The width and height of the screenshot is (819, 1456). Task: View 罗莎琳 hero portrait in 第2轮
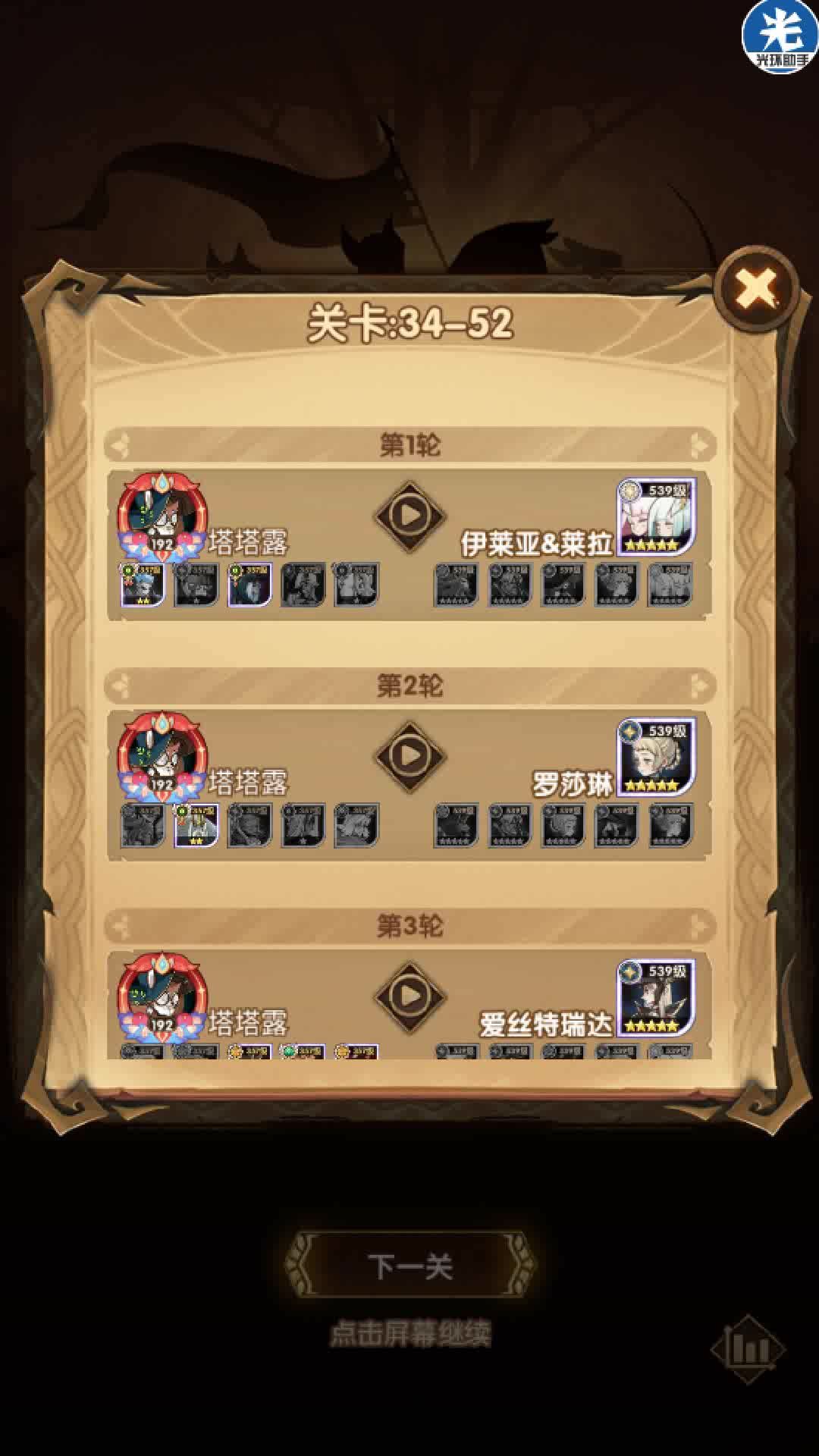(x=657, y=757)
